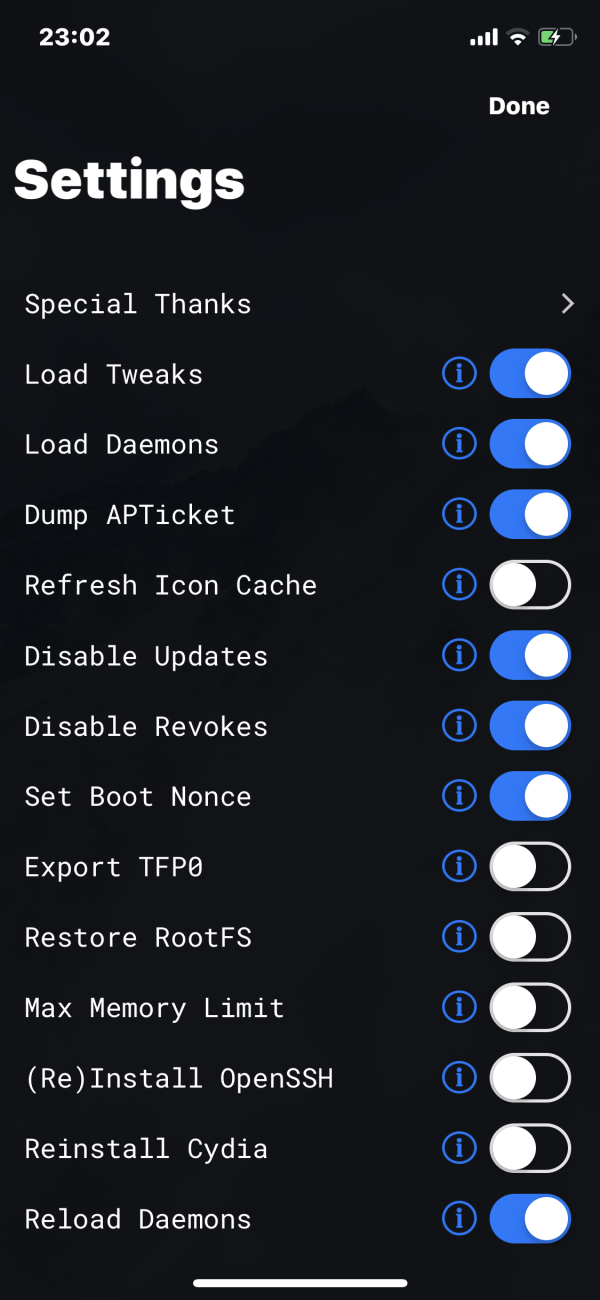Switch off Reload Daemons
This screenshot has height=1300, width=600.
[529, 1219]
